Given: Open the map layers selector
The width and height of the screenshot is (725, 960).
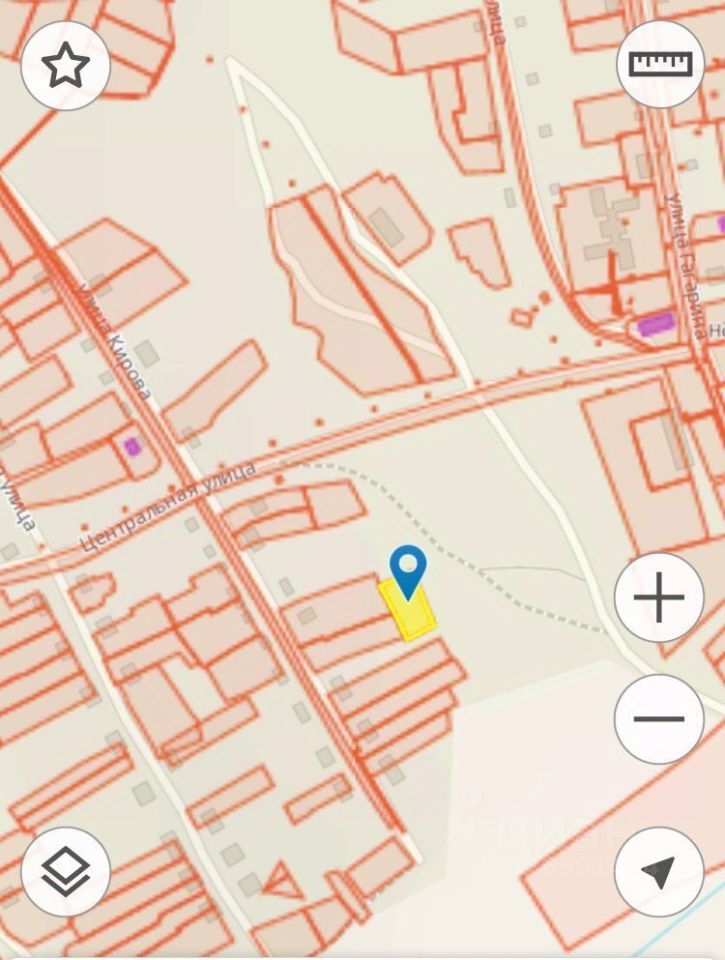Looking at the screenshot, I should pos(66,871).
